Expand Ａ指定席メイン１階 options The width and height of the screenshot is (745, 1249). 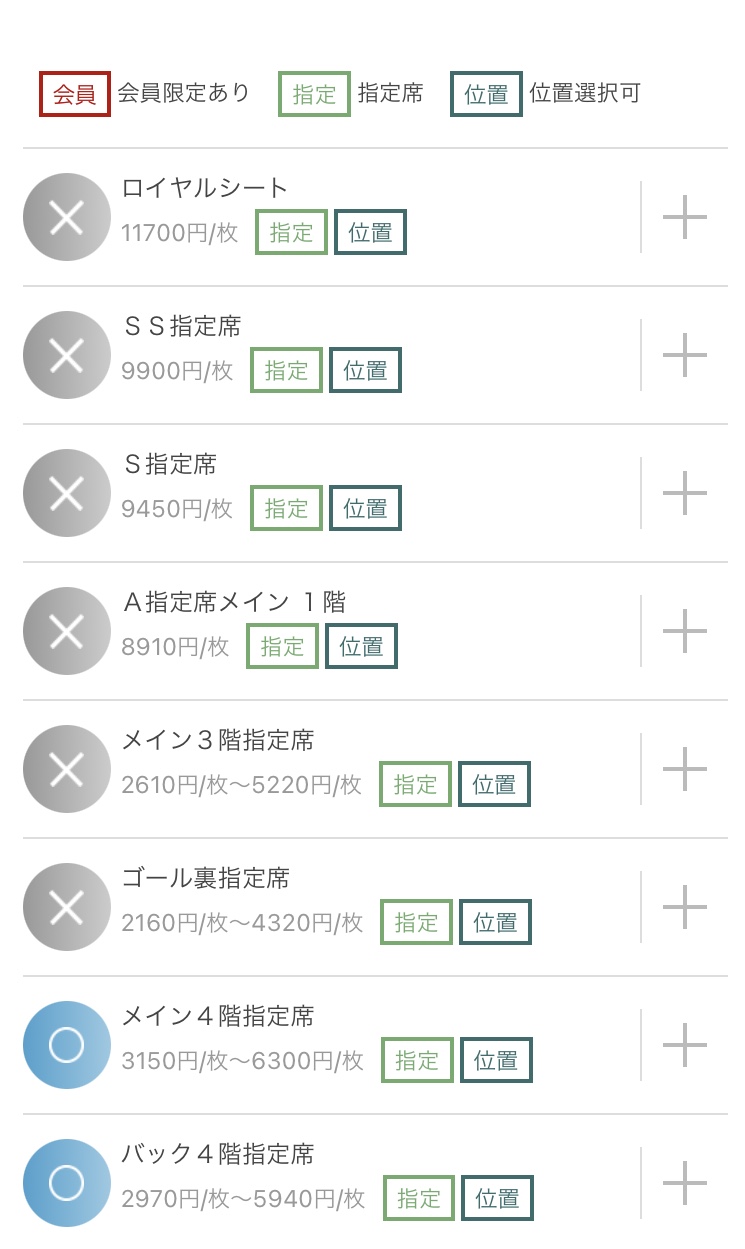(x=685, y=631)
